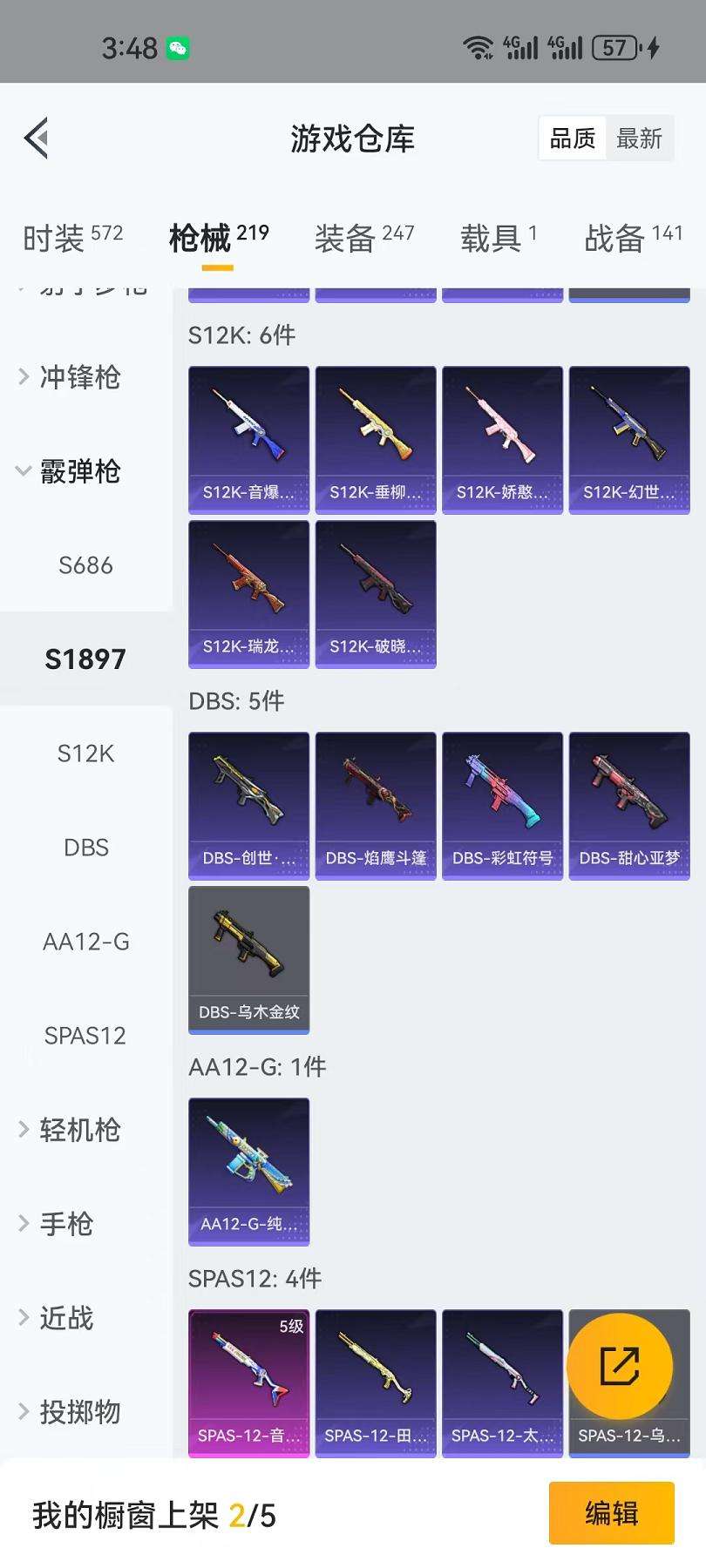Switch to the 时装 tab
The image size is (706, 1568).
[x=72, y=237]
